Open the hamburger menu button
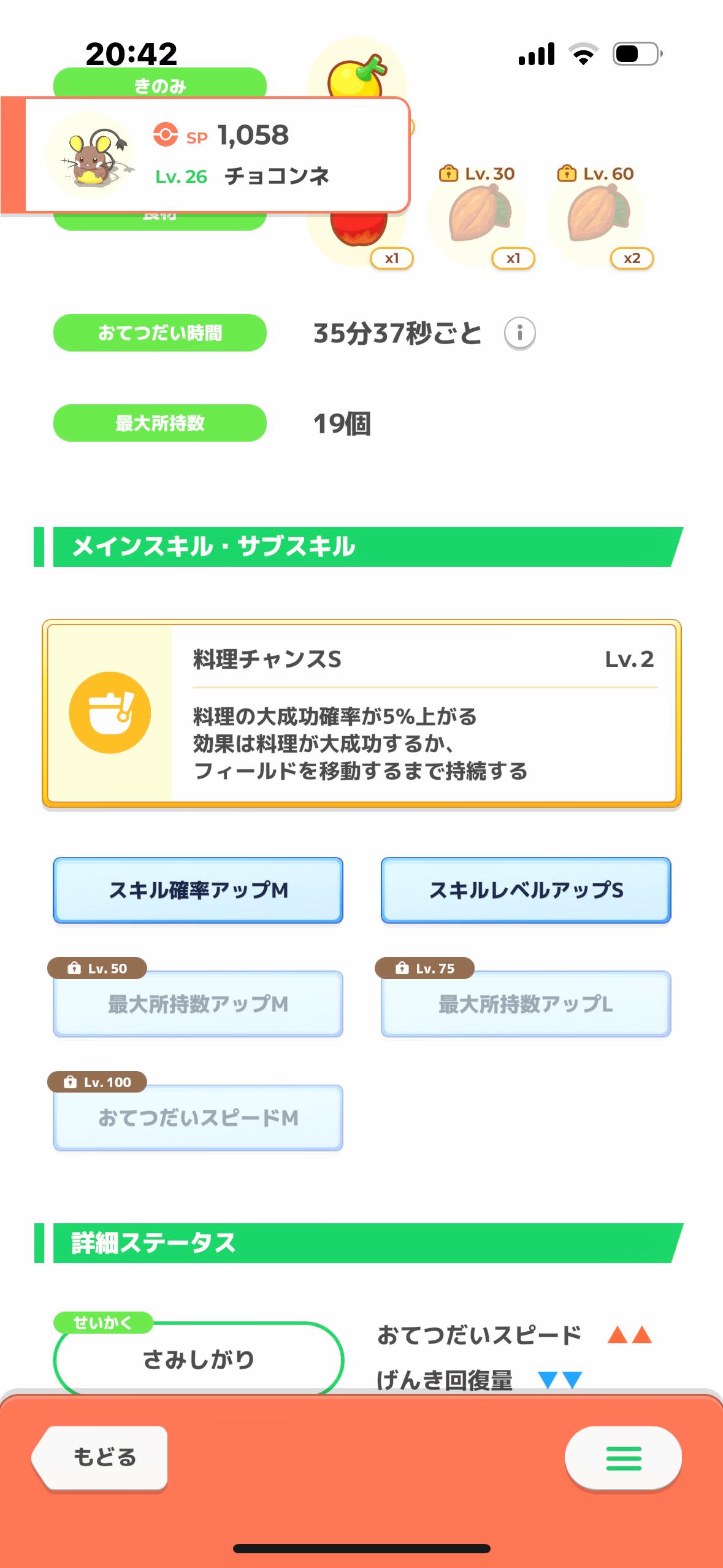 coord(623,1458)
